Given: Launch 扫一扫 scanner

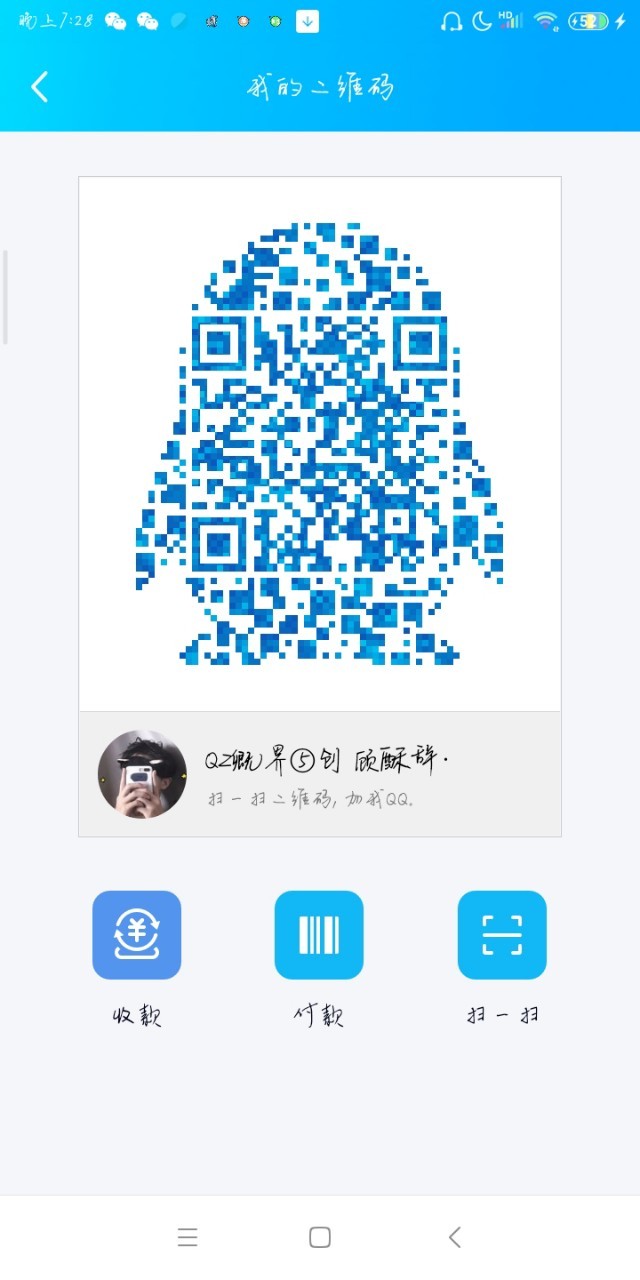Looking at the screenshot, I should click(x=502, y=935).
